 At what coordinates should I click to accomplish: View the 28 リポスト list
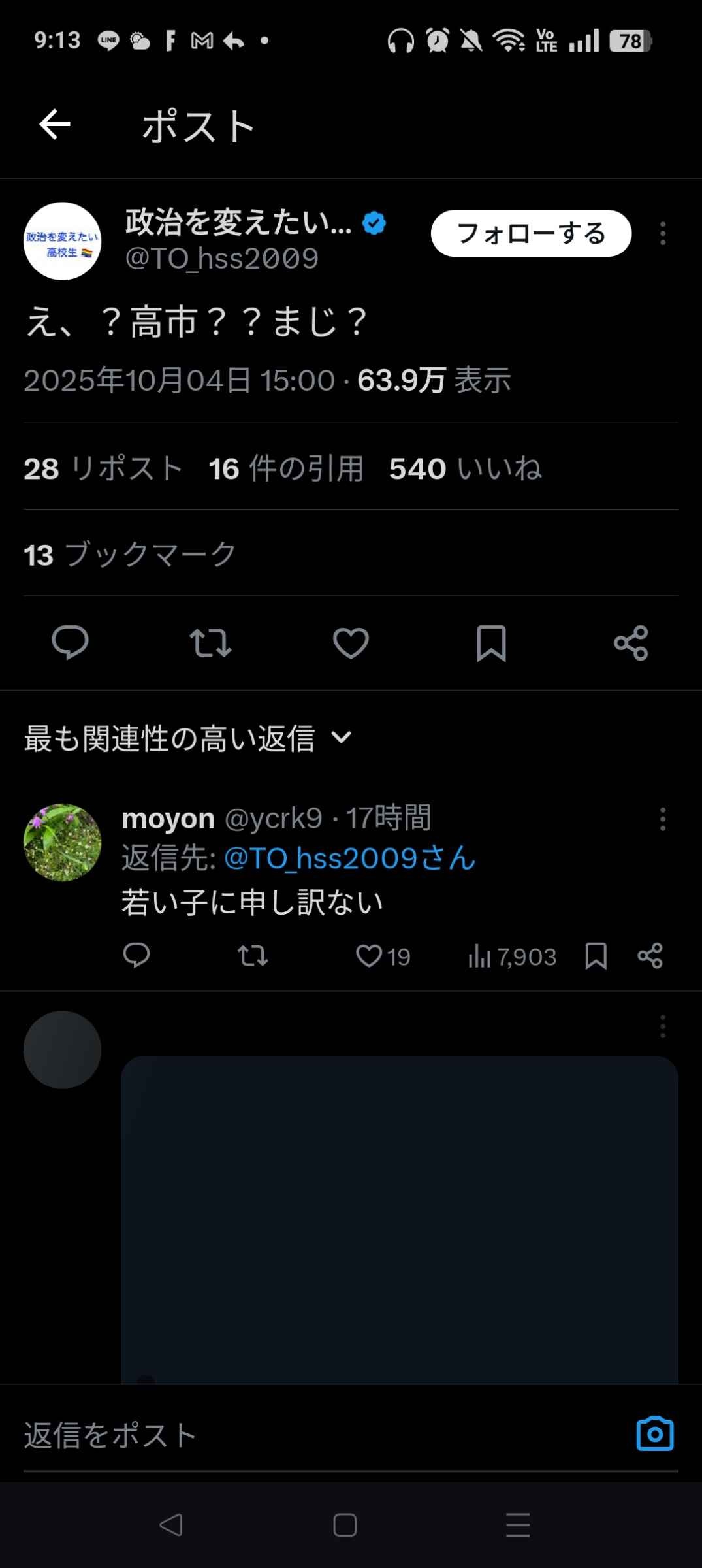103,468
